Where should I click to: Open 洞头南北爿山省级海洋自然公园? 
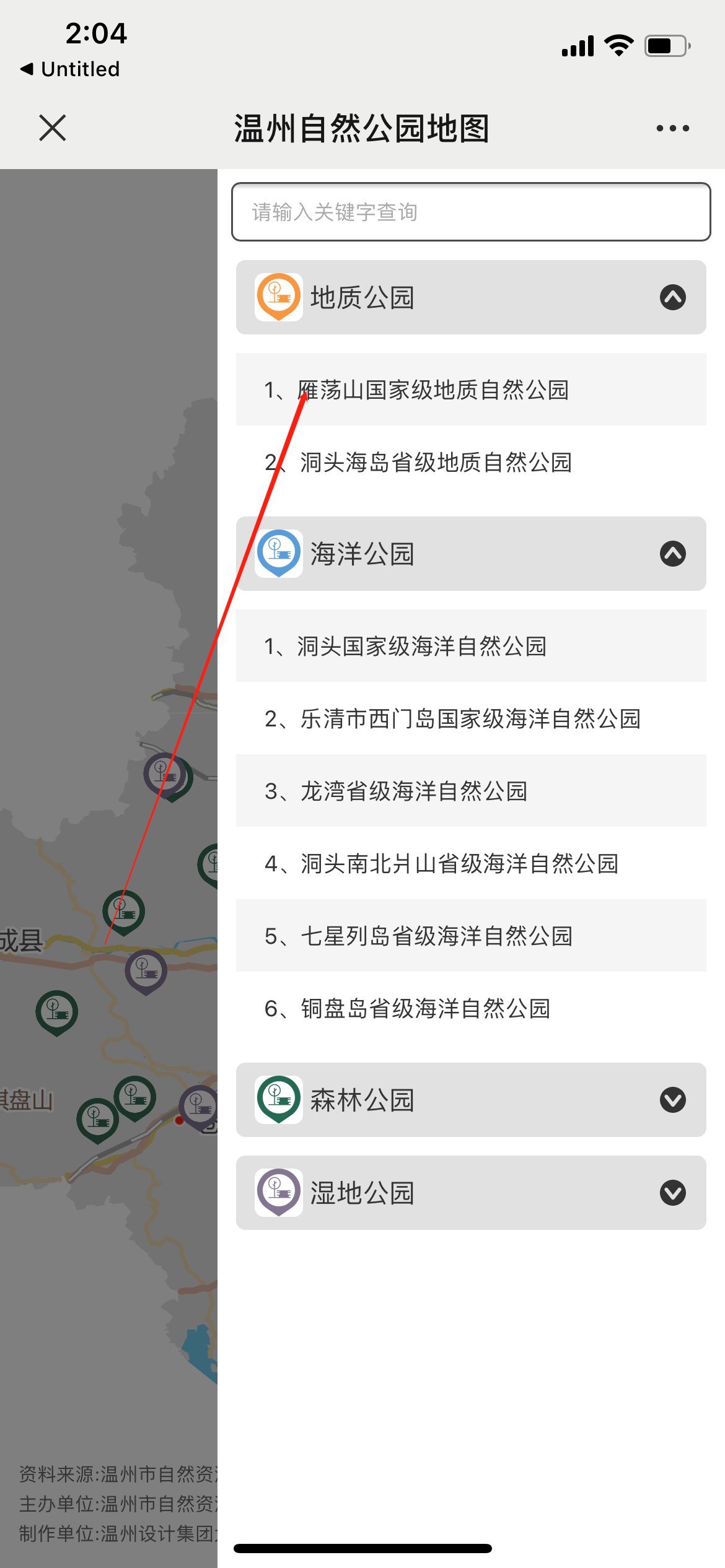pos(471,863)
